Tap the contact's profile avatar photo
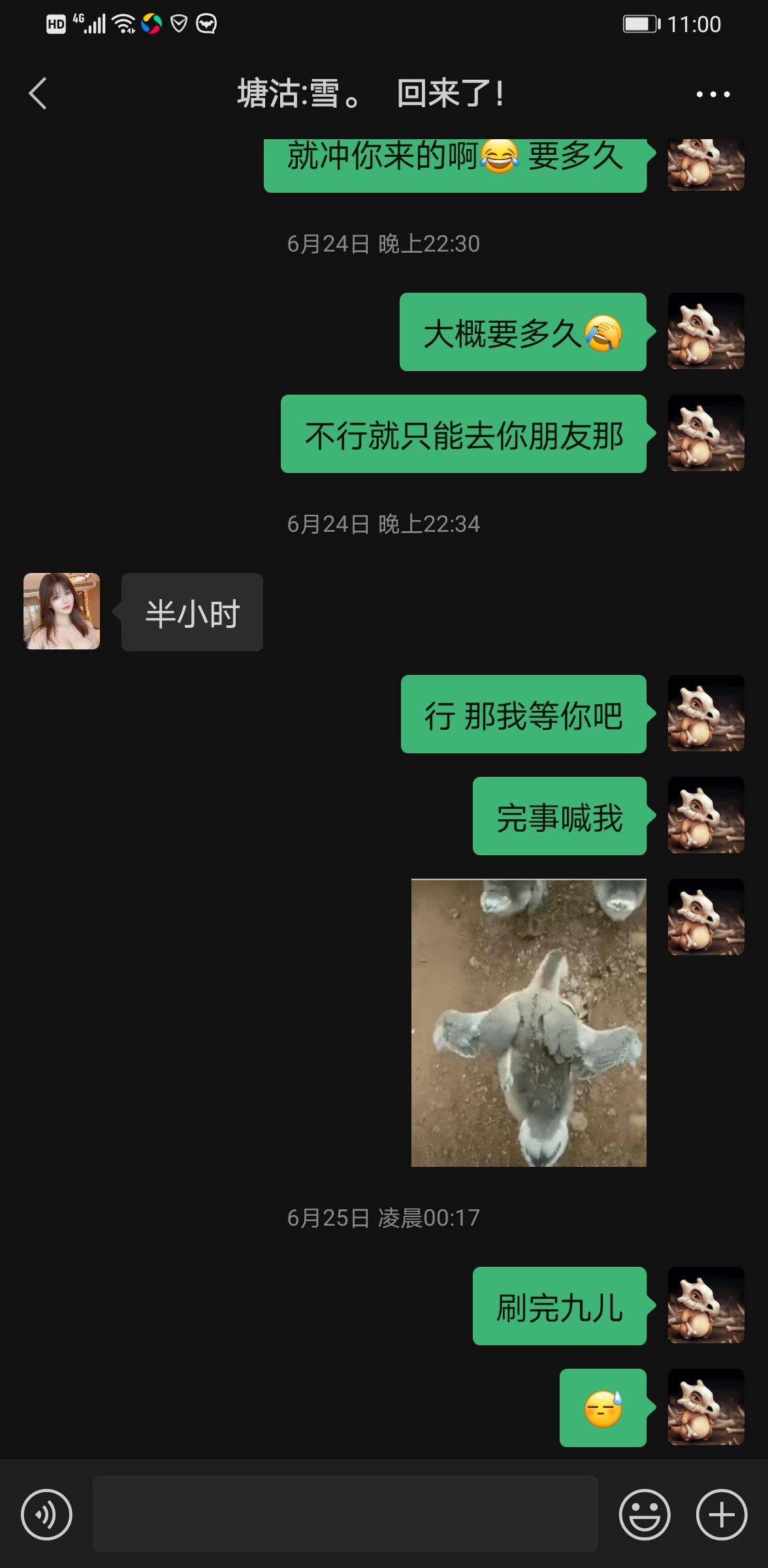768x1568 pixels. [62, 612]
